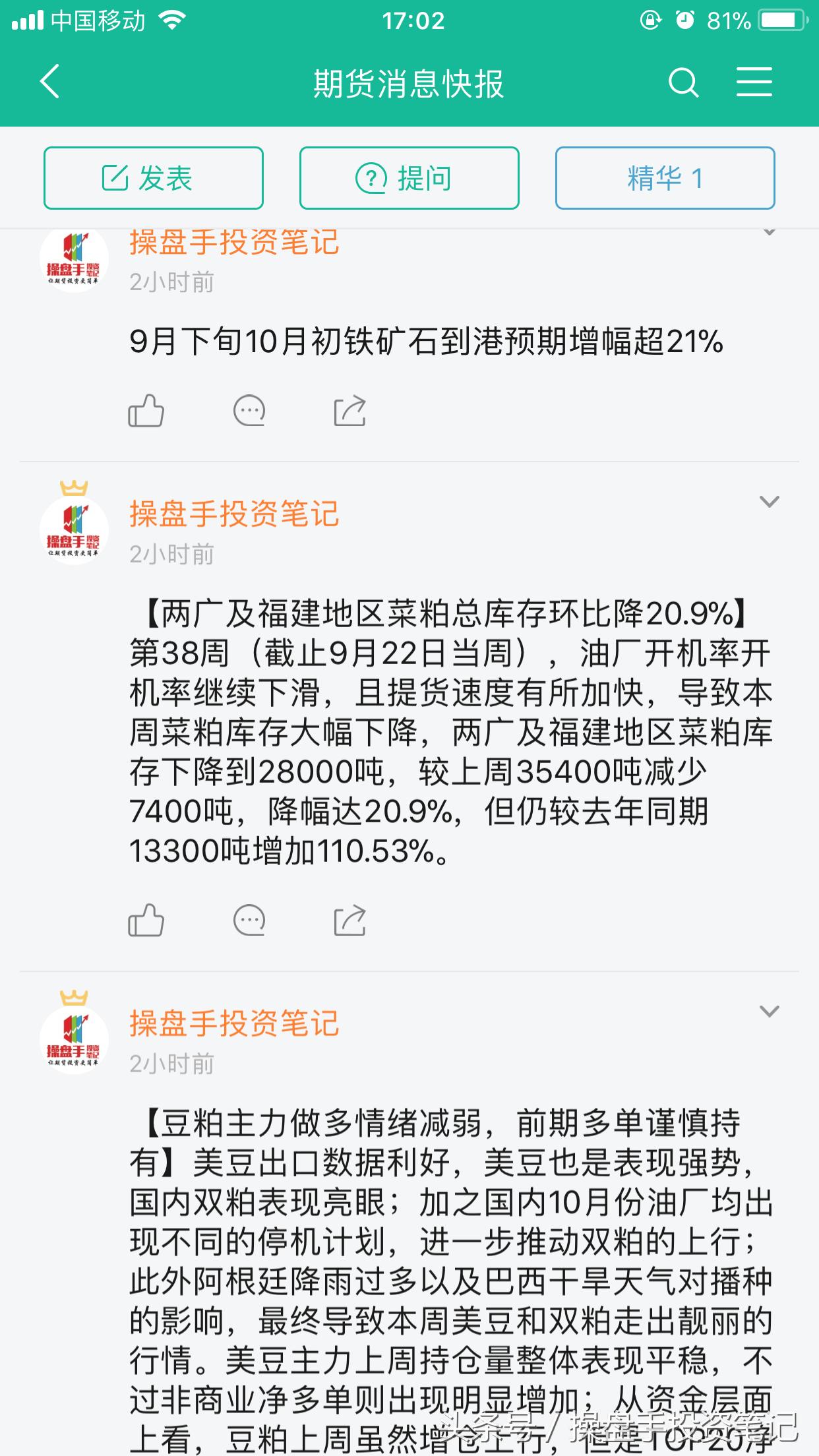Open the 提问 question tab
This screenshot has width=819, height=1456.
click(x=409, y=178)
